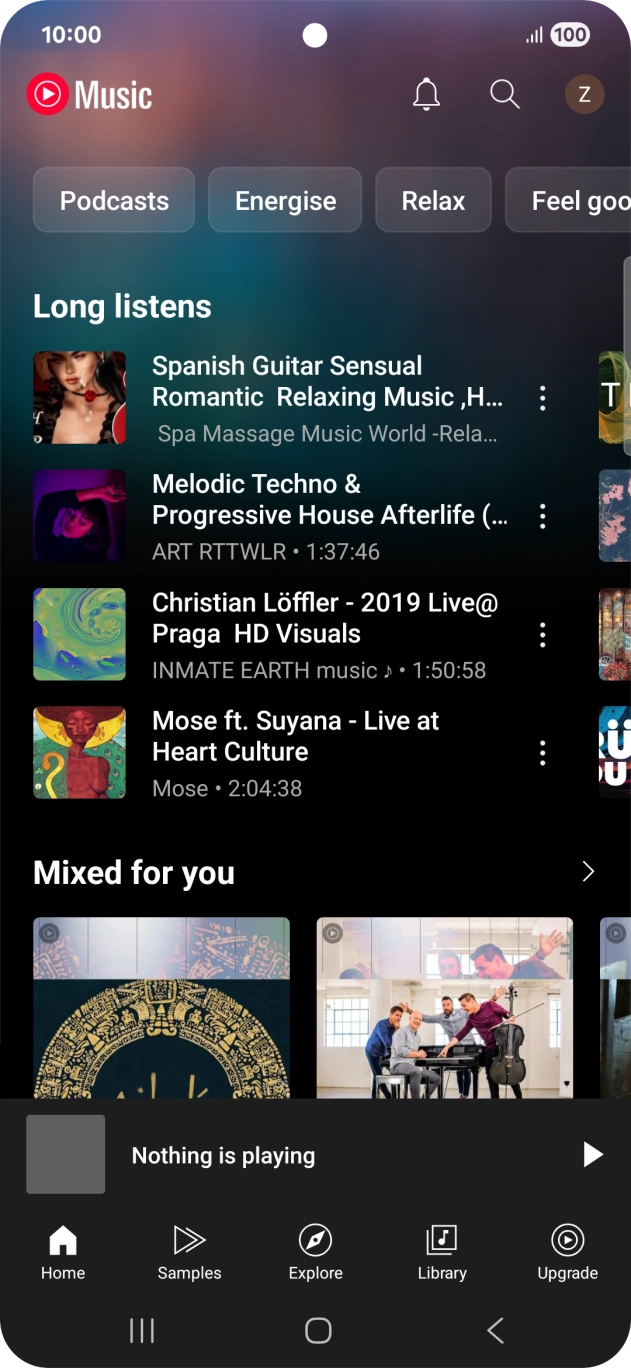Select the Podcasts chip
This screenshot has height=1368, width=631.
click(114, 200)
